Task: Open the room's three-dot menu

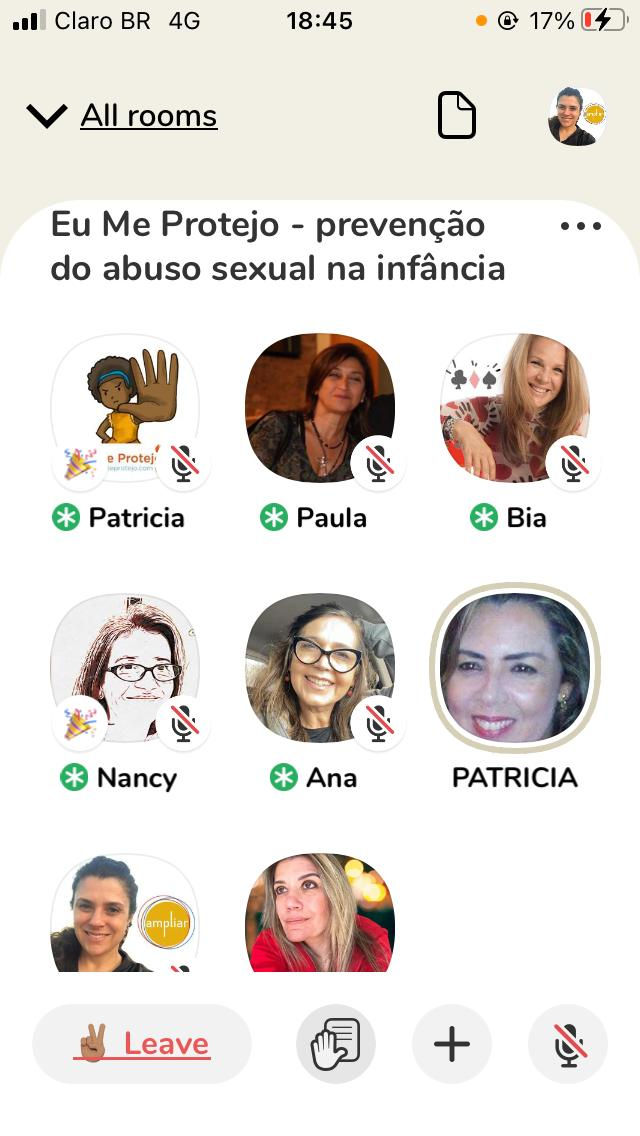Action: pos(581,226)
